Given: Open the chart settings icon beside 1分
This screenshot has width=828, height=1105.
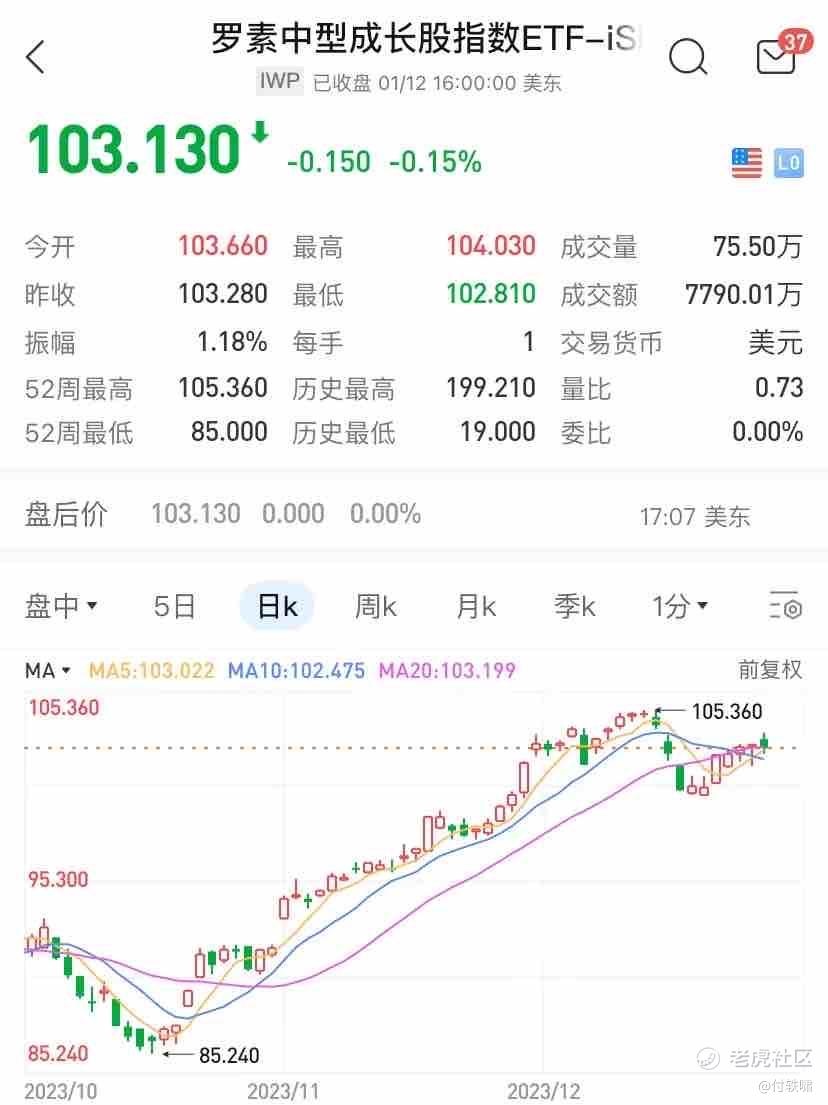Looking at the screenshot, I should pyautogui.click(x=784, y=606).
